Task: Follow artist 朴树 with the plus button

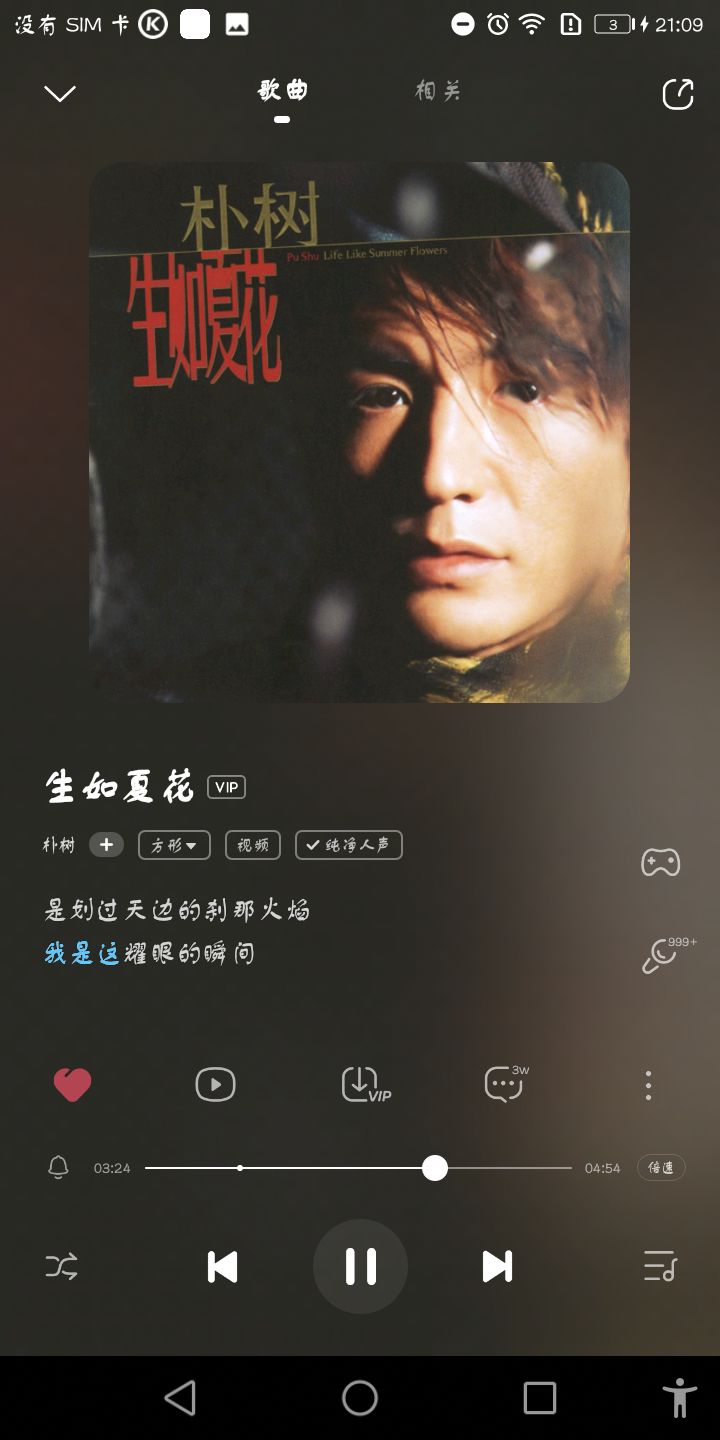Action: coord(106,845)
